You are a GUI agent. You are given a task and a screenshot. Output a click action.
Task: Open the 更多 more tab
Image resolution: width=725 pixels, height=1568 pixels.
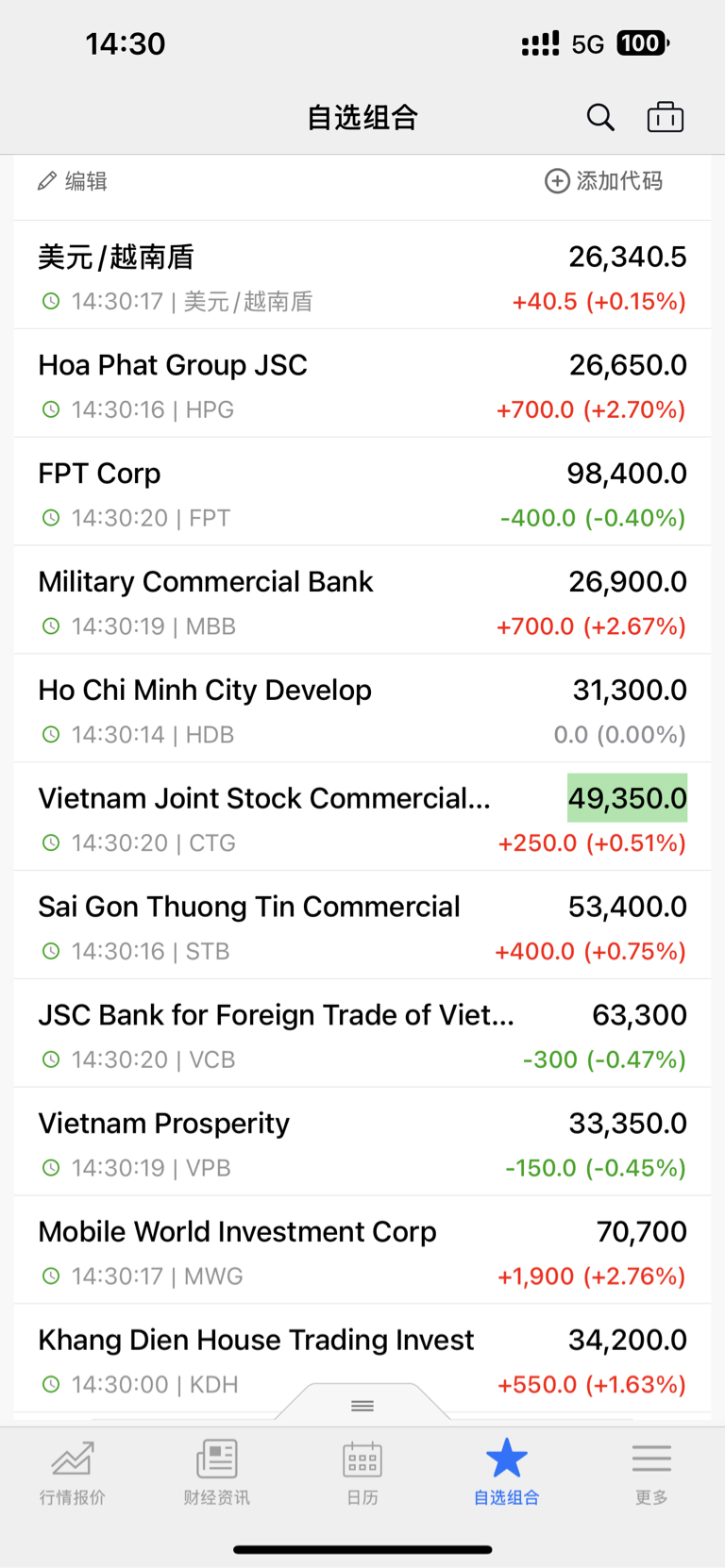651,1472
